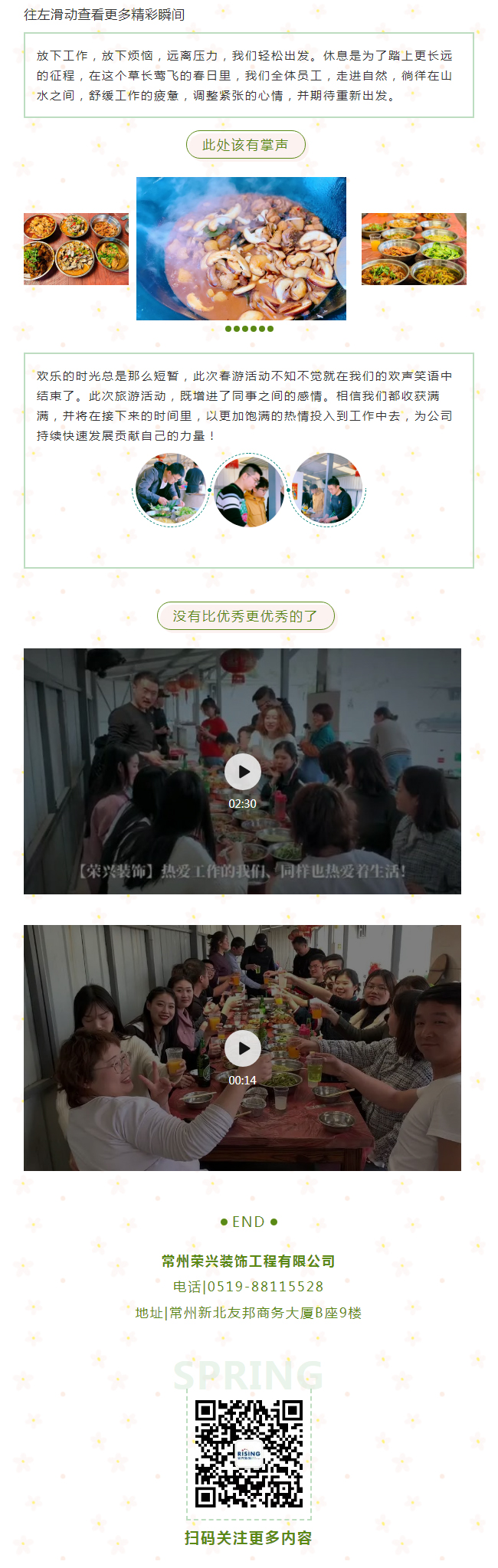The width and height of the screenshot is (498, 1568).
Task: Play the 02:30 video
Action: [242, 772]
